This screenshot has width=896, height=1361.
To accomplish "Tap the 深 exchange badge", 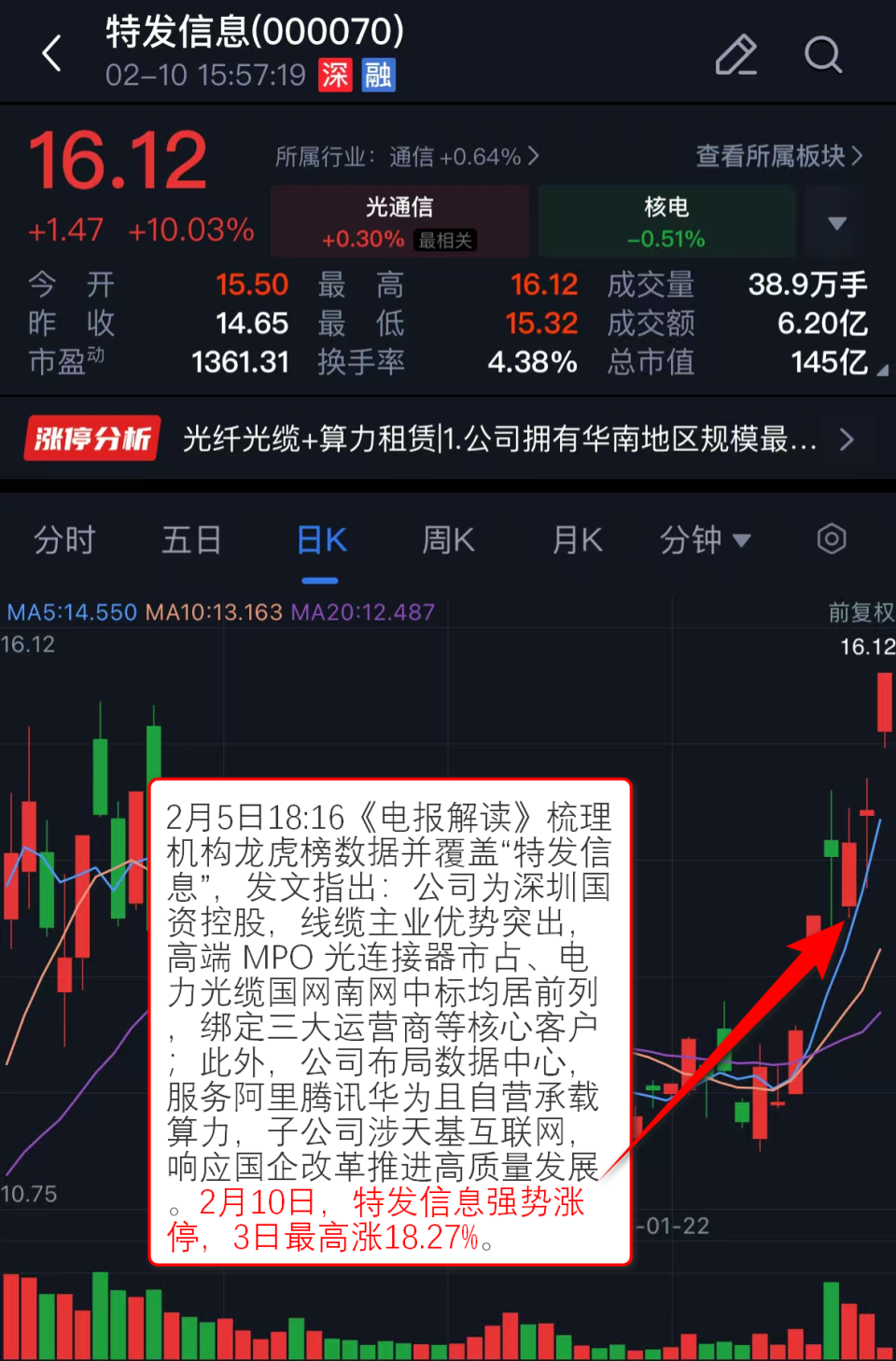I will click(x=335, y=76).
